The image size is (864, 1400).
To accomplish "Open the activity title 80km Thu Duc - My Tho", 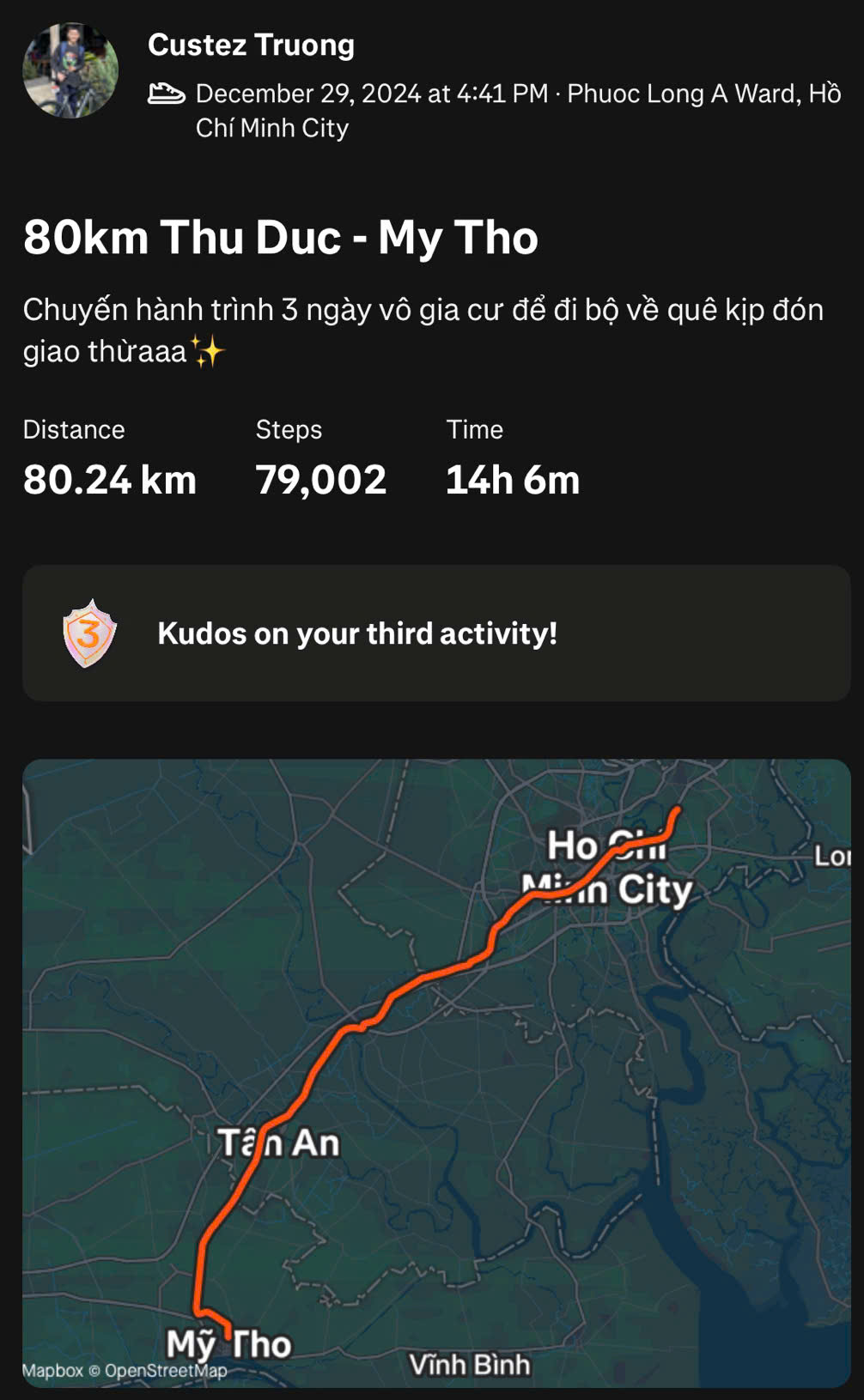I will (x=281, y=239).
